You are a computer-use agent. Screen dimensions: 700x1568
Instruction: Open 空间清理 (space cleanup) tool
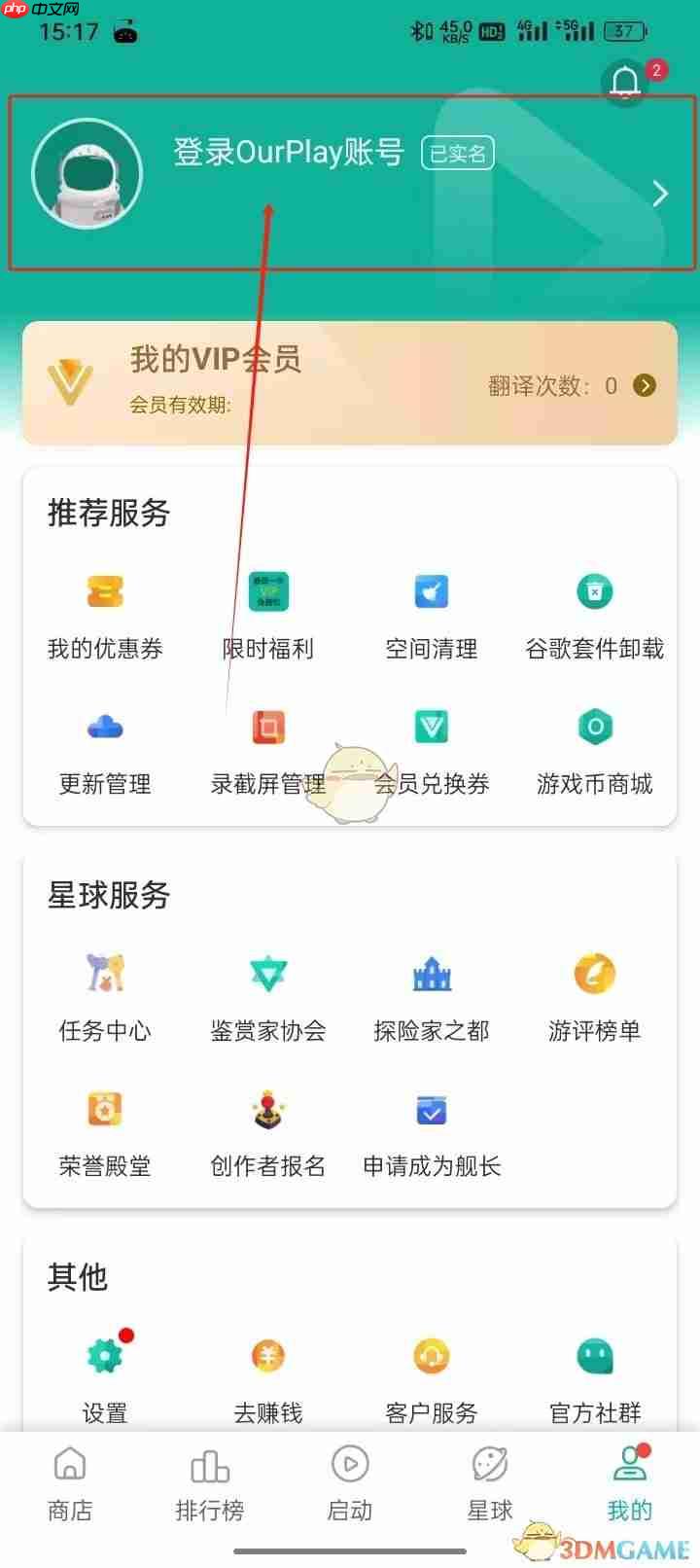(431, 613)
